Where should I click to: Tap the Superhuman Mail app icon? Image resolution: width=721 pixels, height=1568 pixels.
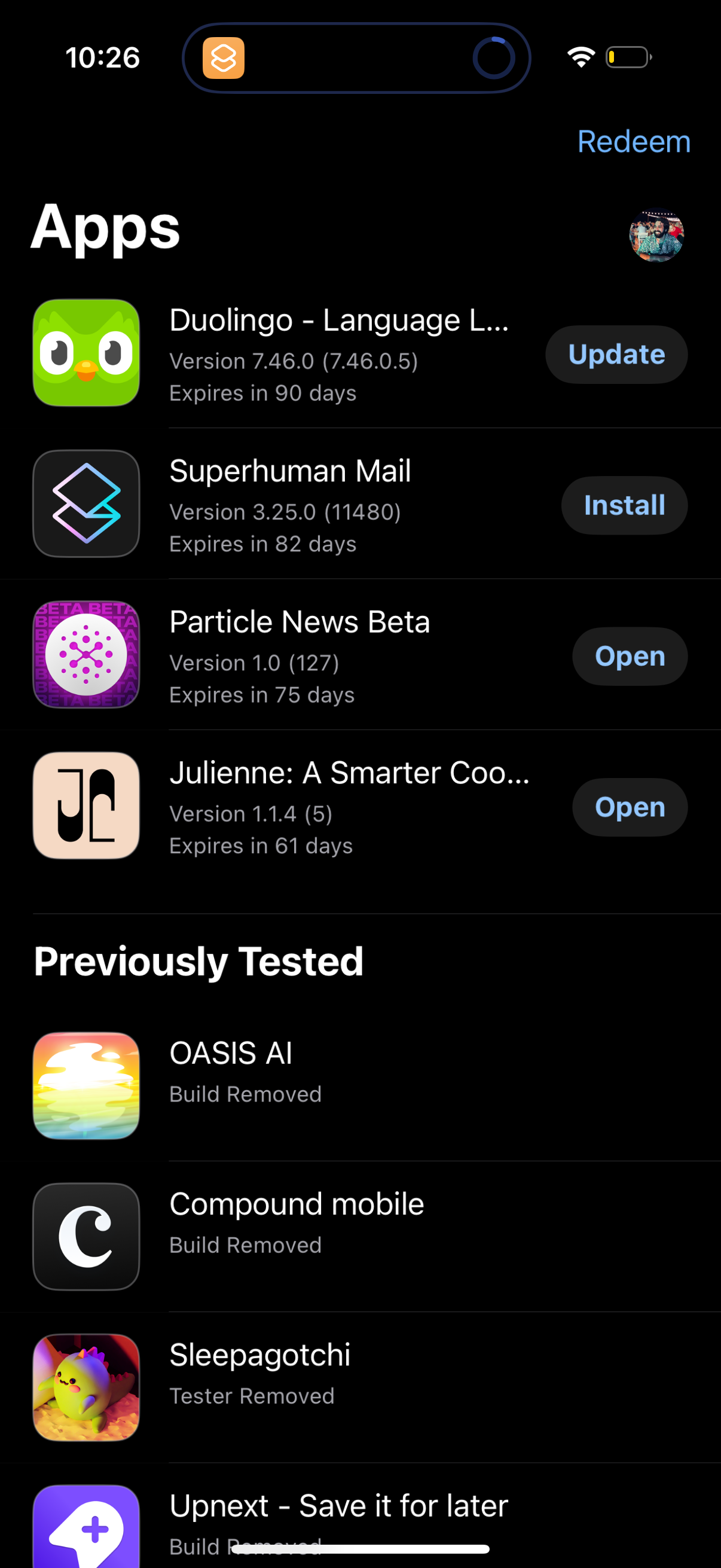[x=85, y=505]
